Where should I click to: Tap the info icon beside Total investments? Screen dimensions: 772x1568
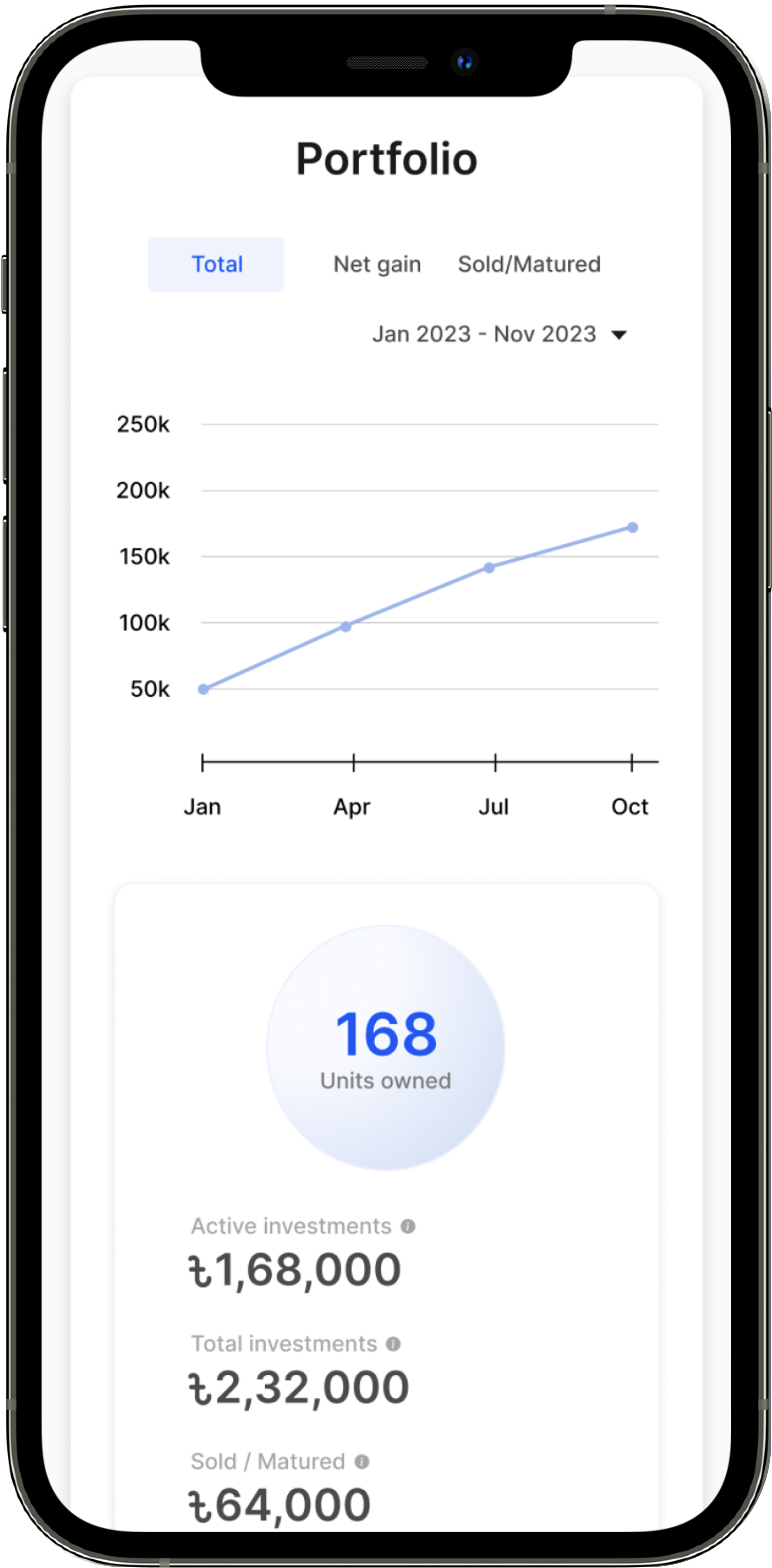393,1343
